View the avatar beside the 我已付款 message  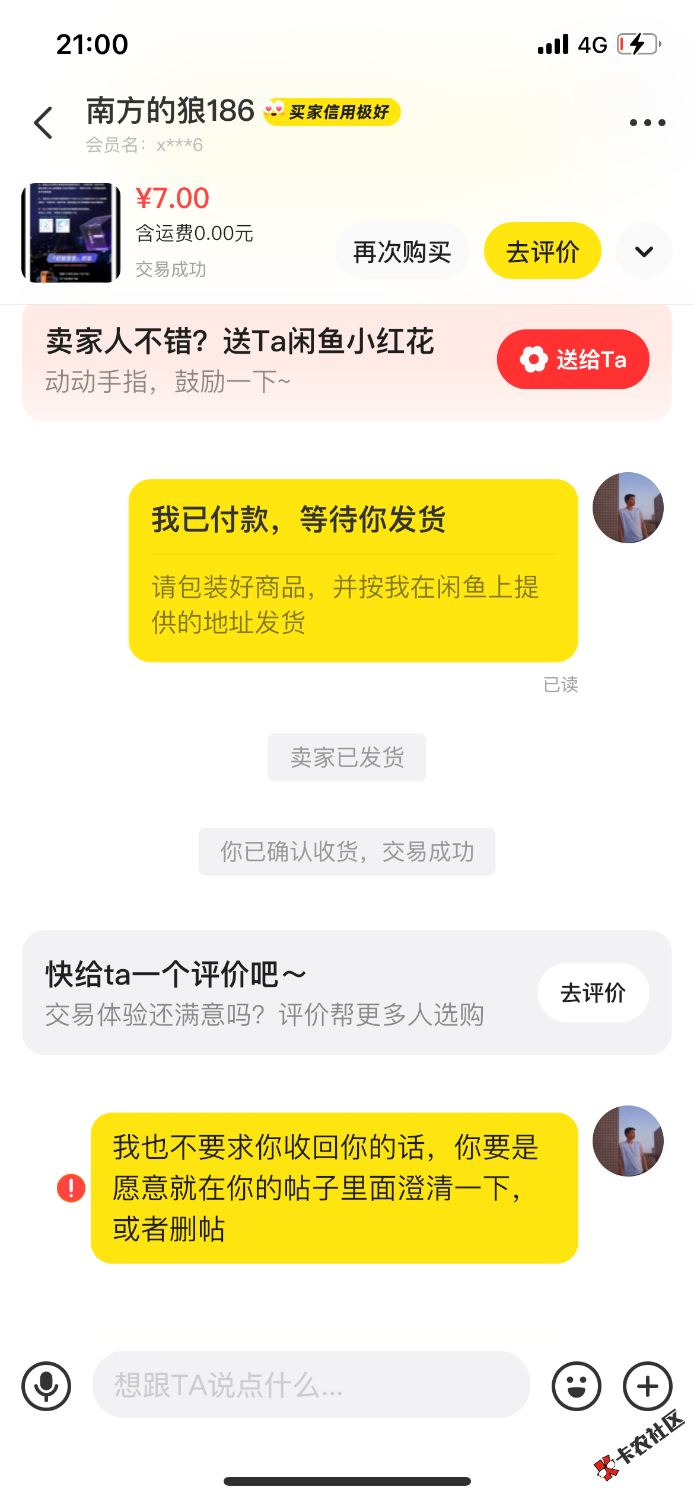pyautogui.click(x=628, y=508)
